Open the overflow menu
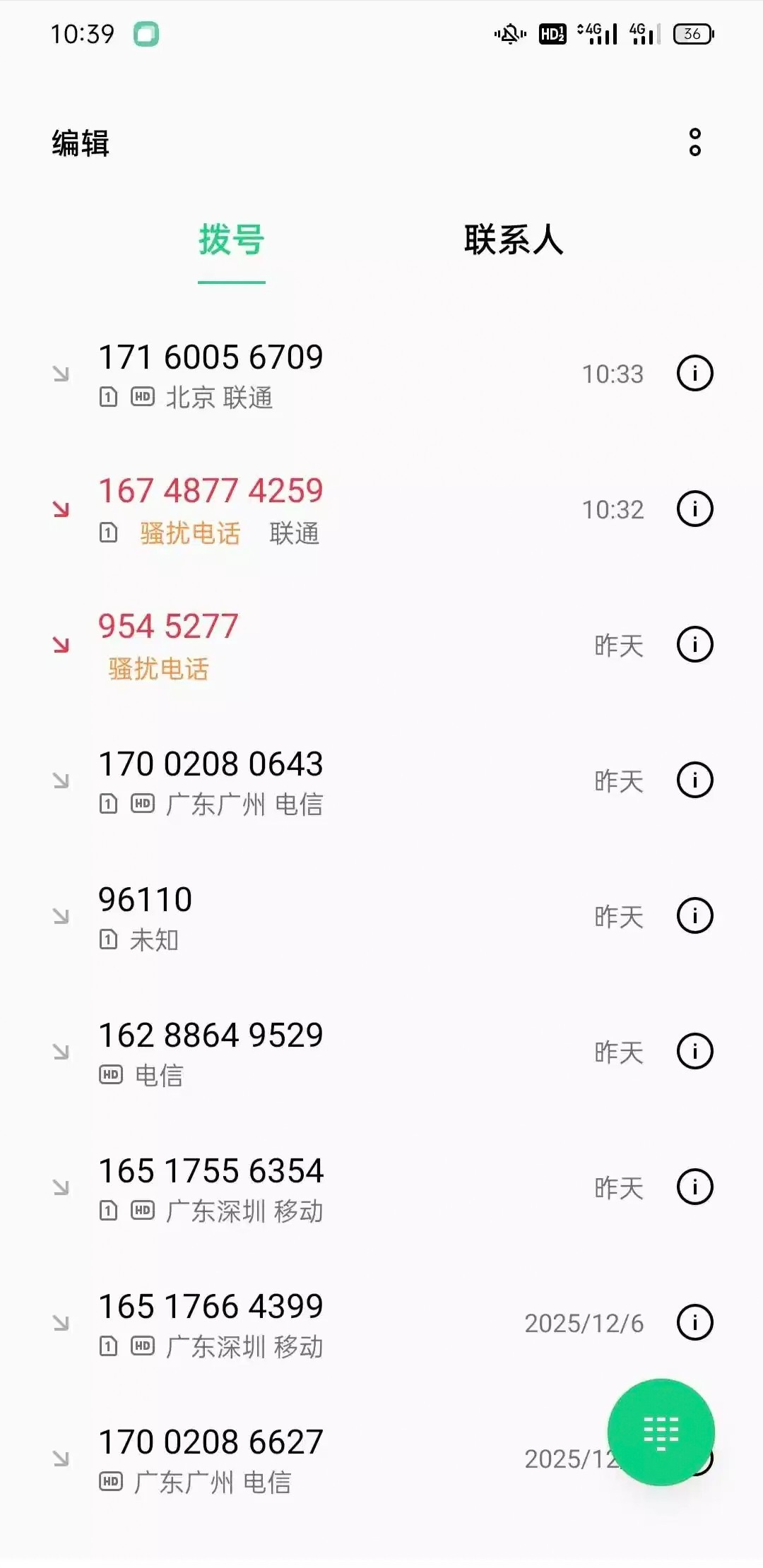This screenshot has height=1568, width=763. coord(695,142)
